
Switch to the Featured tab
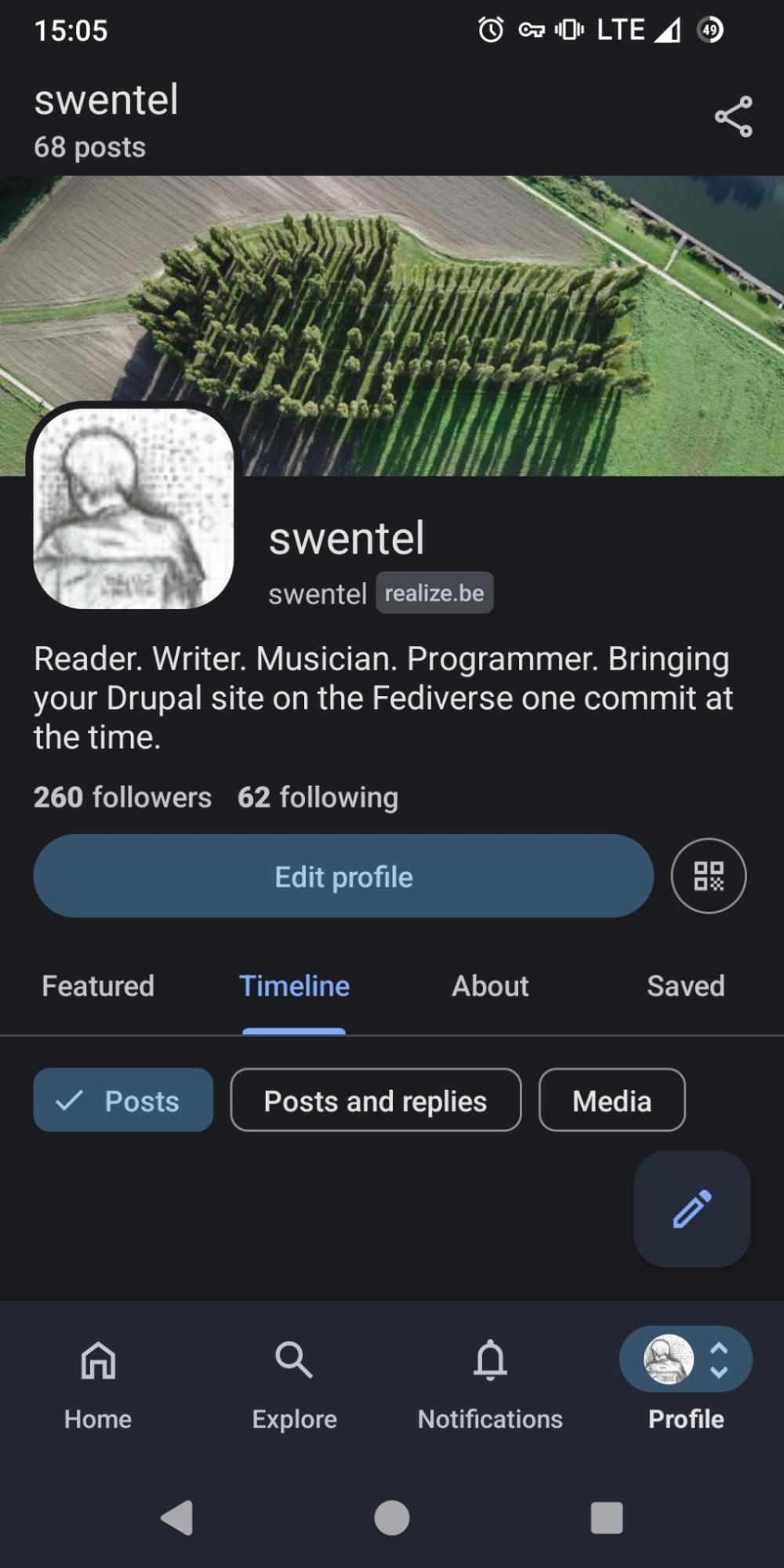98,986
